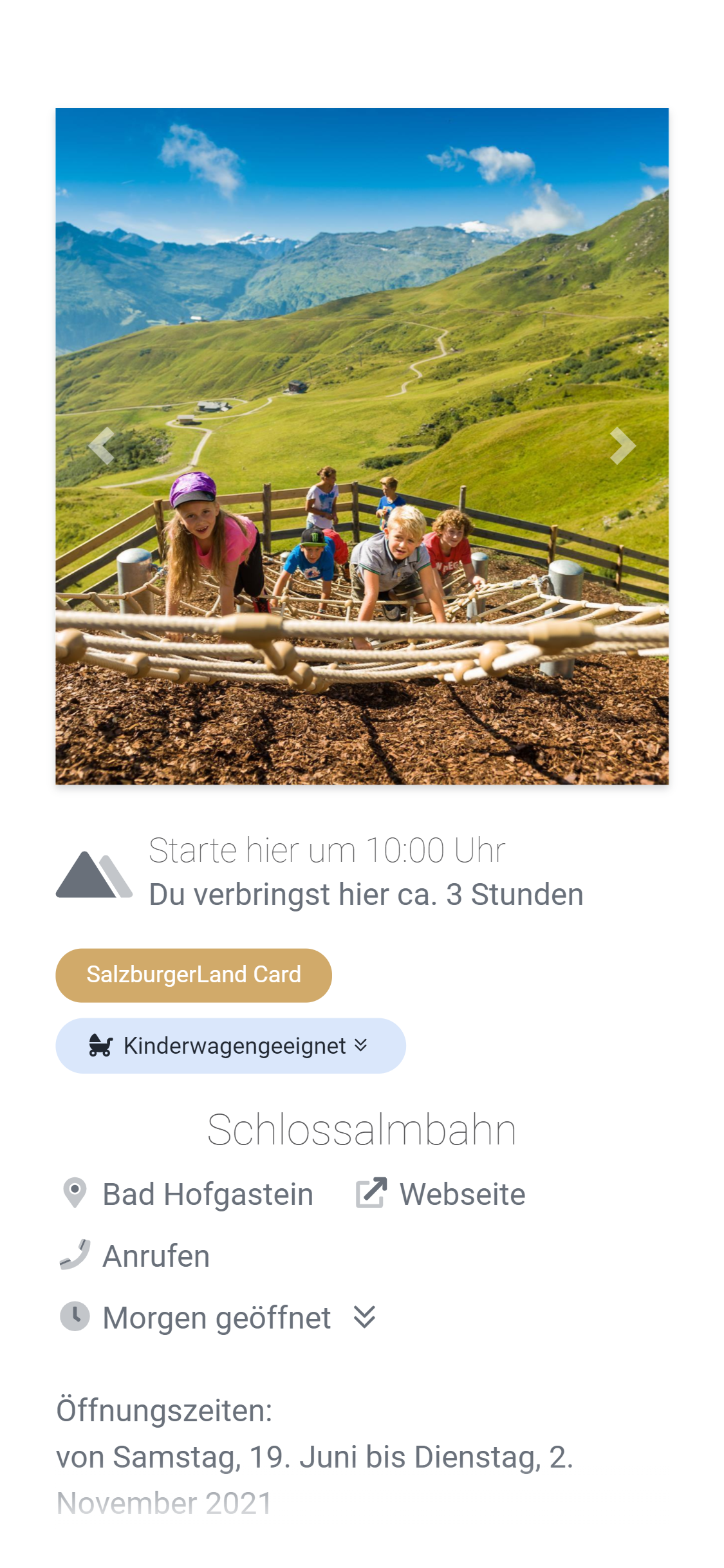Call the Schlossalmbahn via Anrufen
This screenshot has width=724, height=1568.
coord(136,1256)
